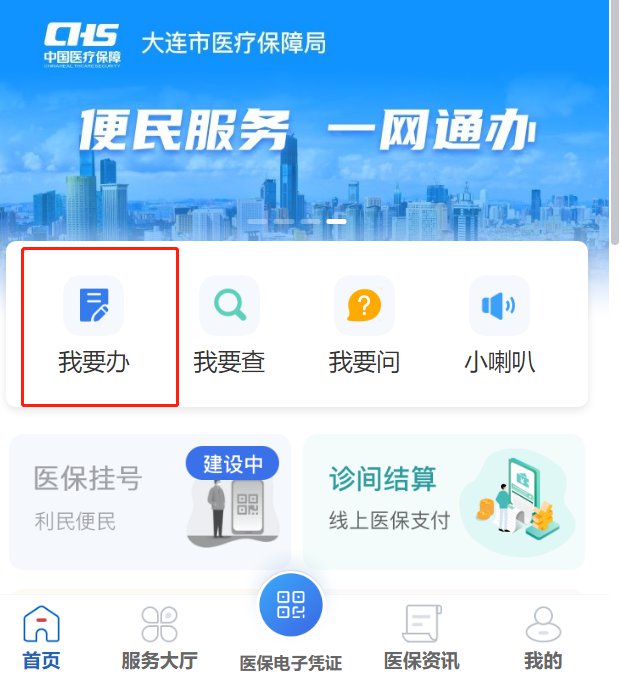
Task: Go to the 首页 tab
Action: (x=42, y=637)
